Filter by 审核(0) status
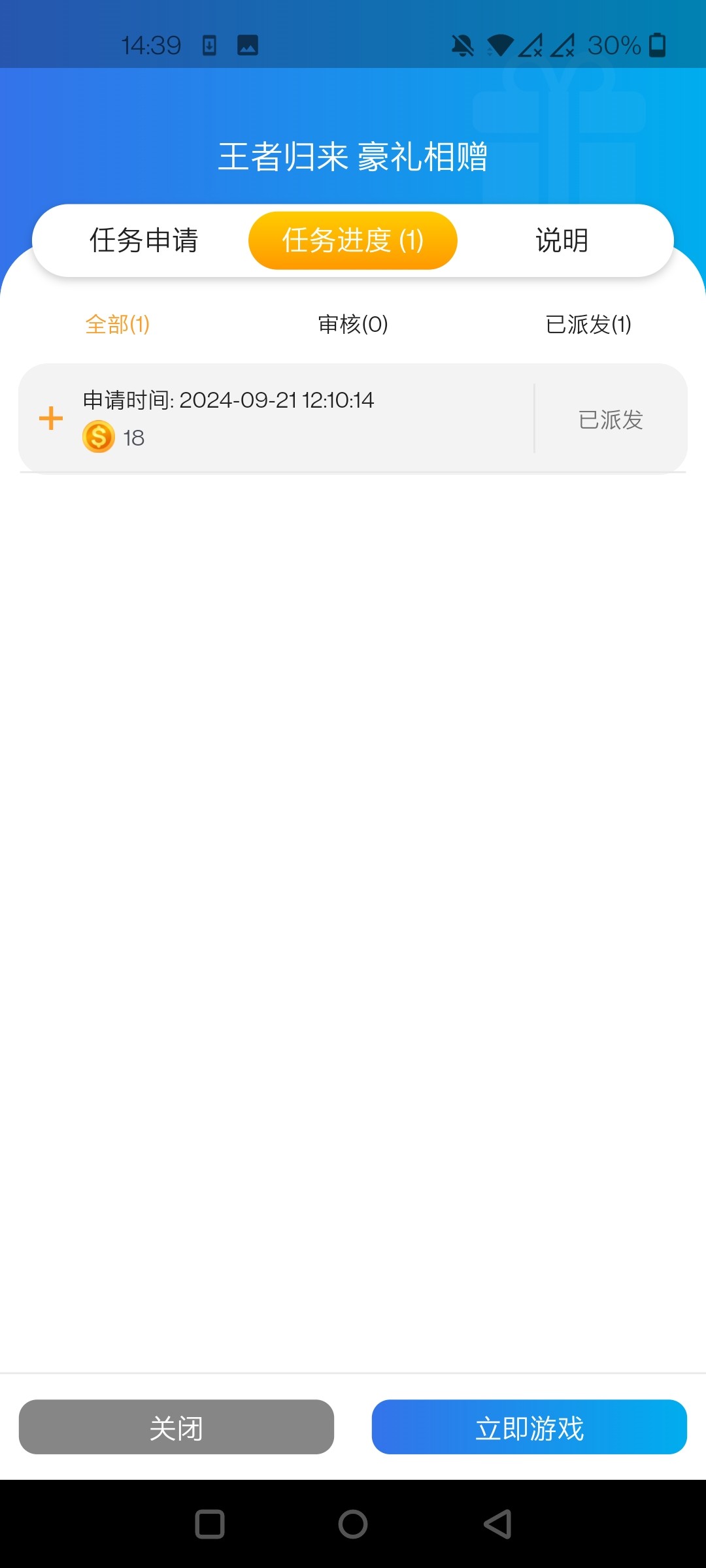 pos(353,324)
